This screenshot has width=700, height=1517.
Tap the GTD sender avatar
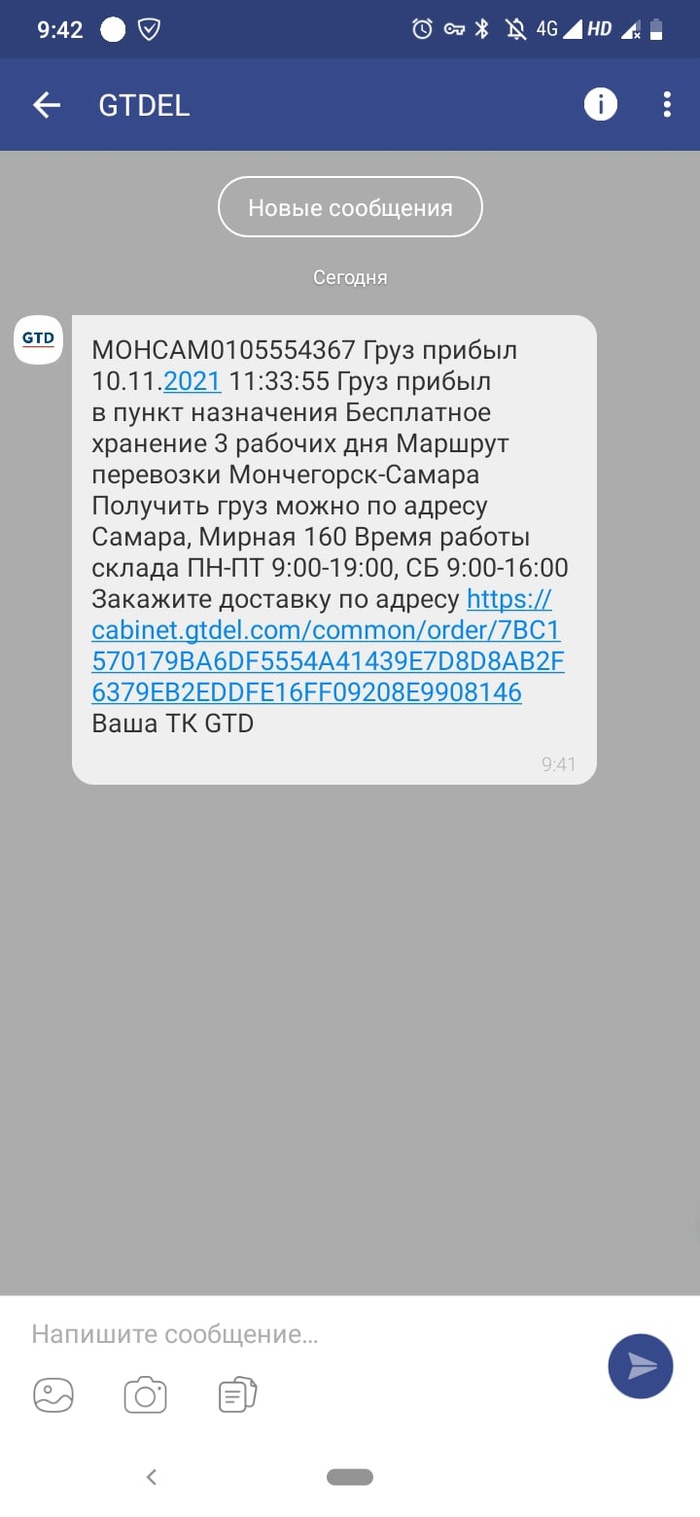pyautogui.click(x=38, y=340)
